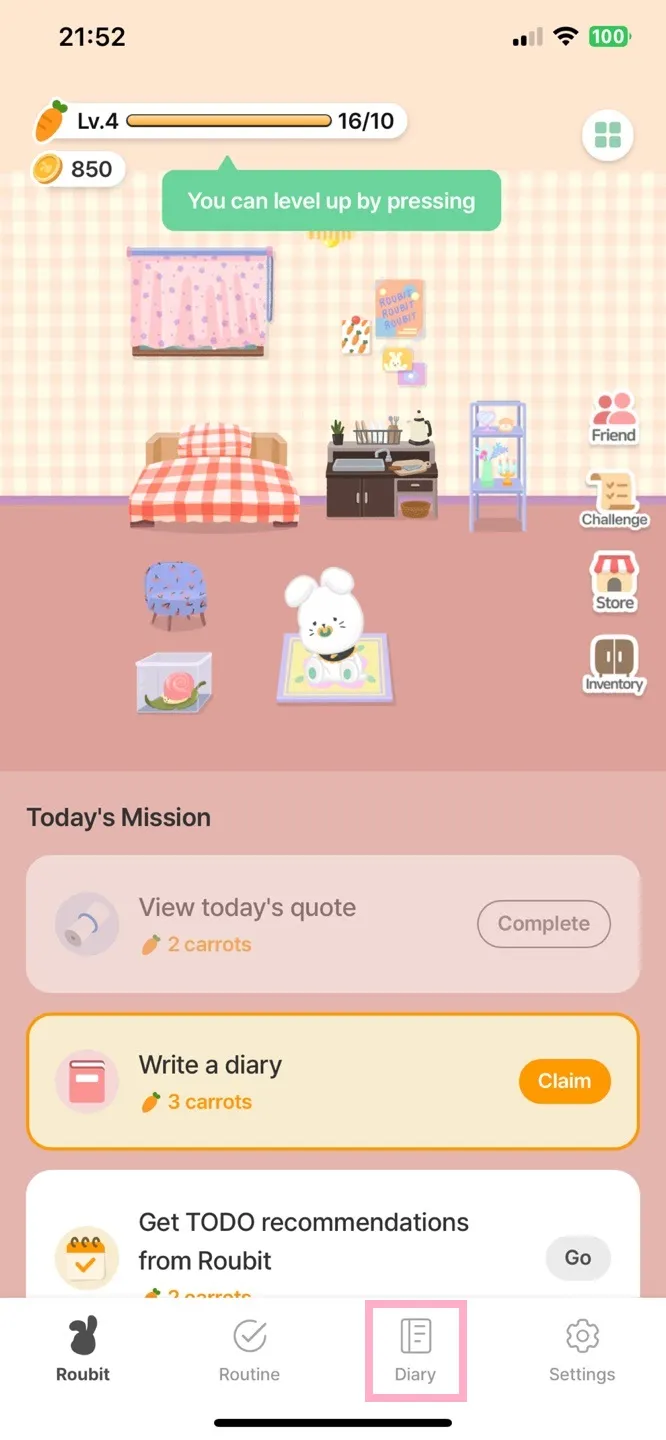
Task: Open the Inventory wardrobe
Action: pyautogui.click(x=614, y=665)
